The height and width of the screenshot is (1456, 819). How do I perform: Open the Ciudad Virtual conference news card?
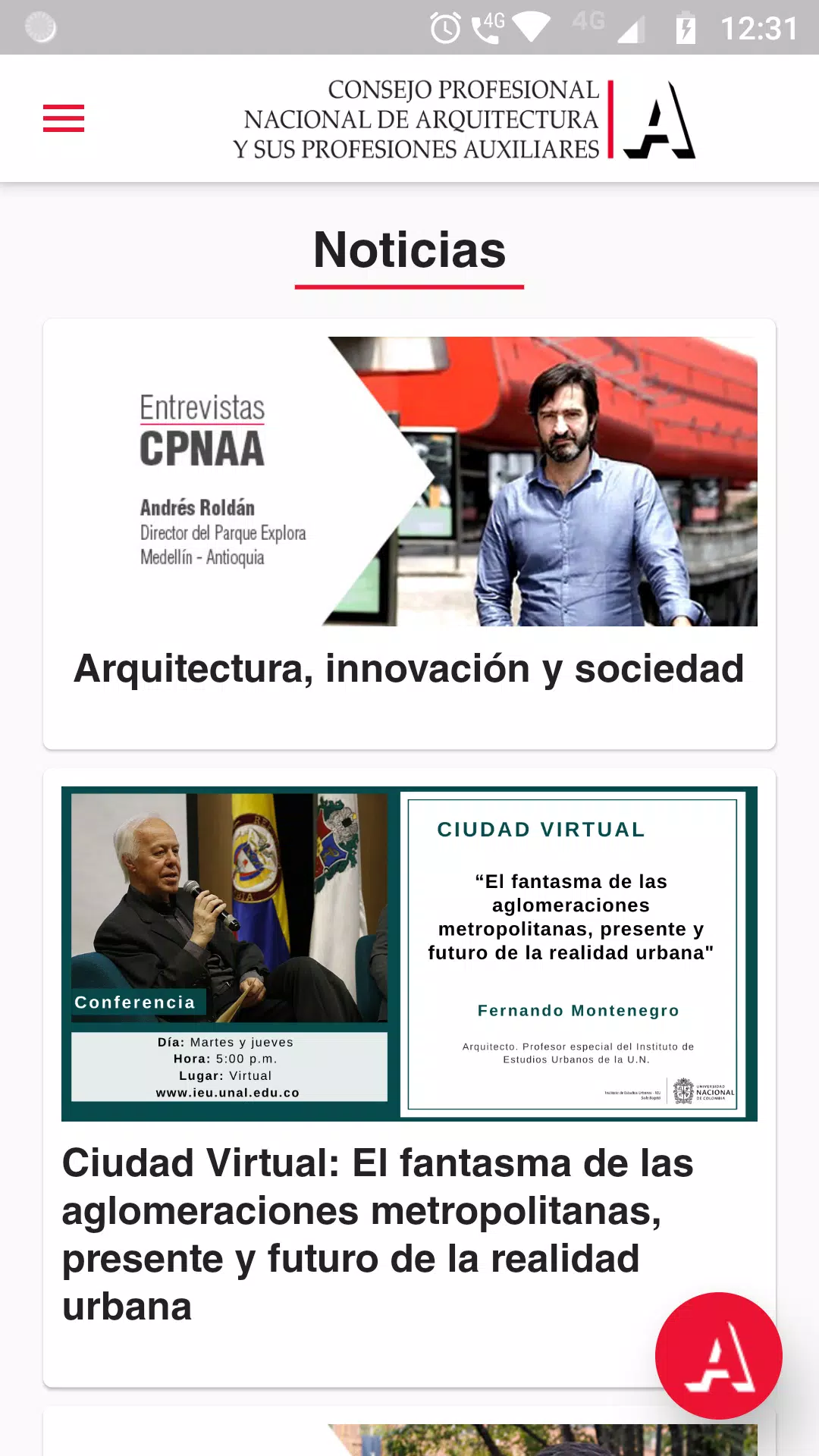point(409,1078)
